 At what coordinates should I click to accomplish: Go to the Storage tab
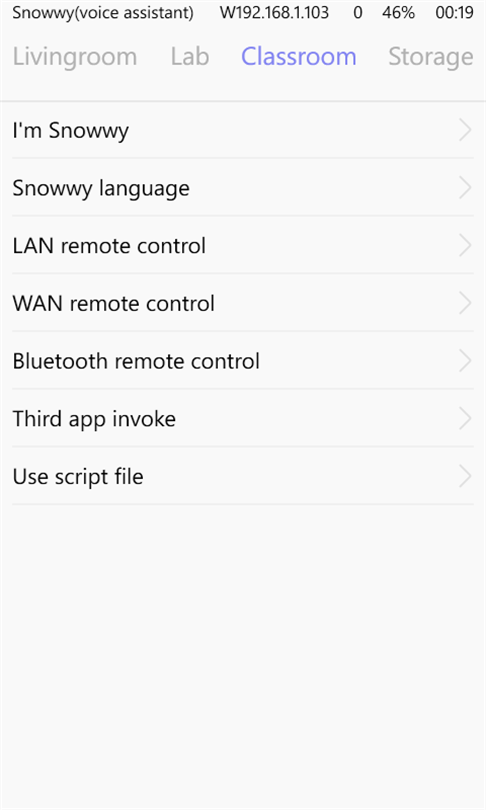[431, 57]
